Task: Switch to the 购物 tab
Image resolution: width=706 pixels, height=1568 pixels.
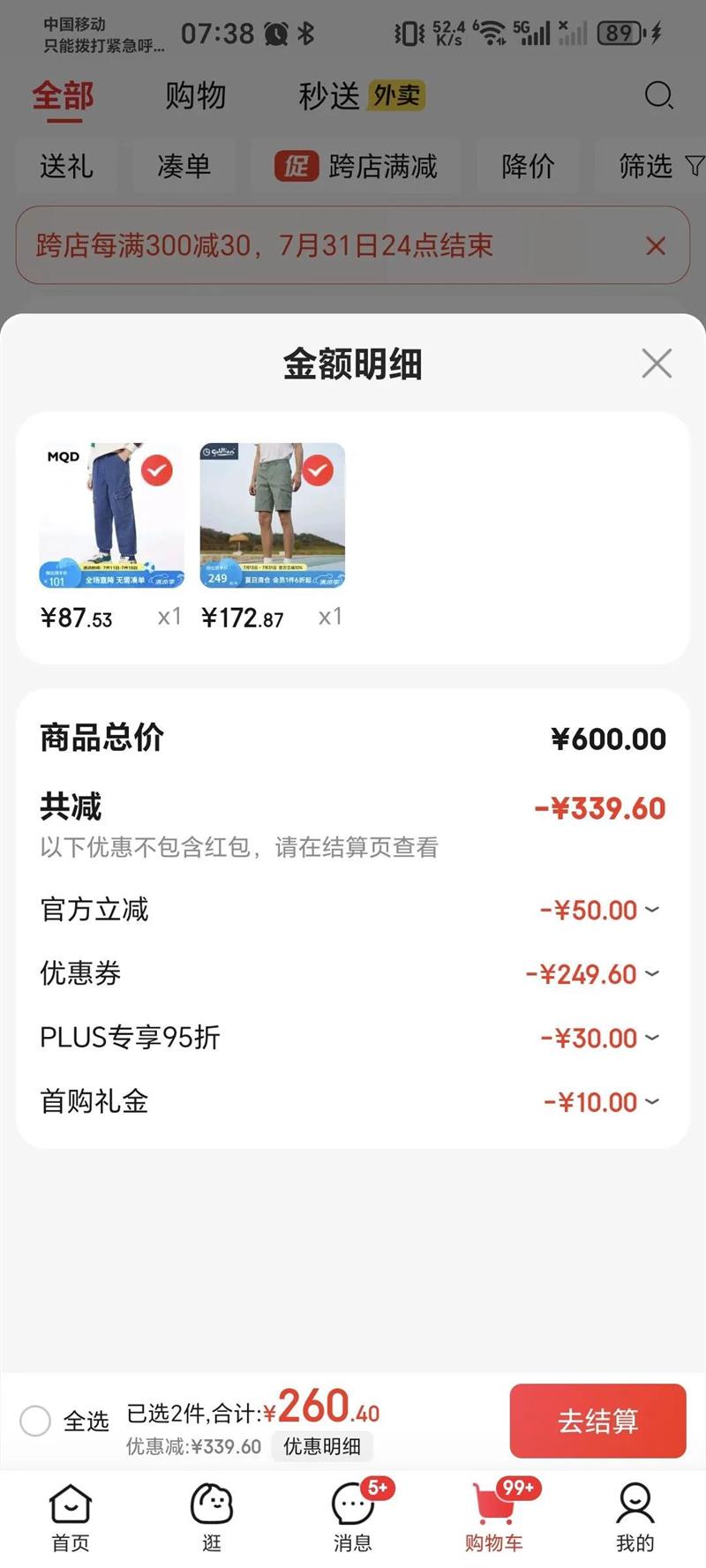Action: (x=196, y=95)
